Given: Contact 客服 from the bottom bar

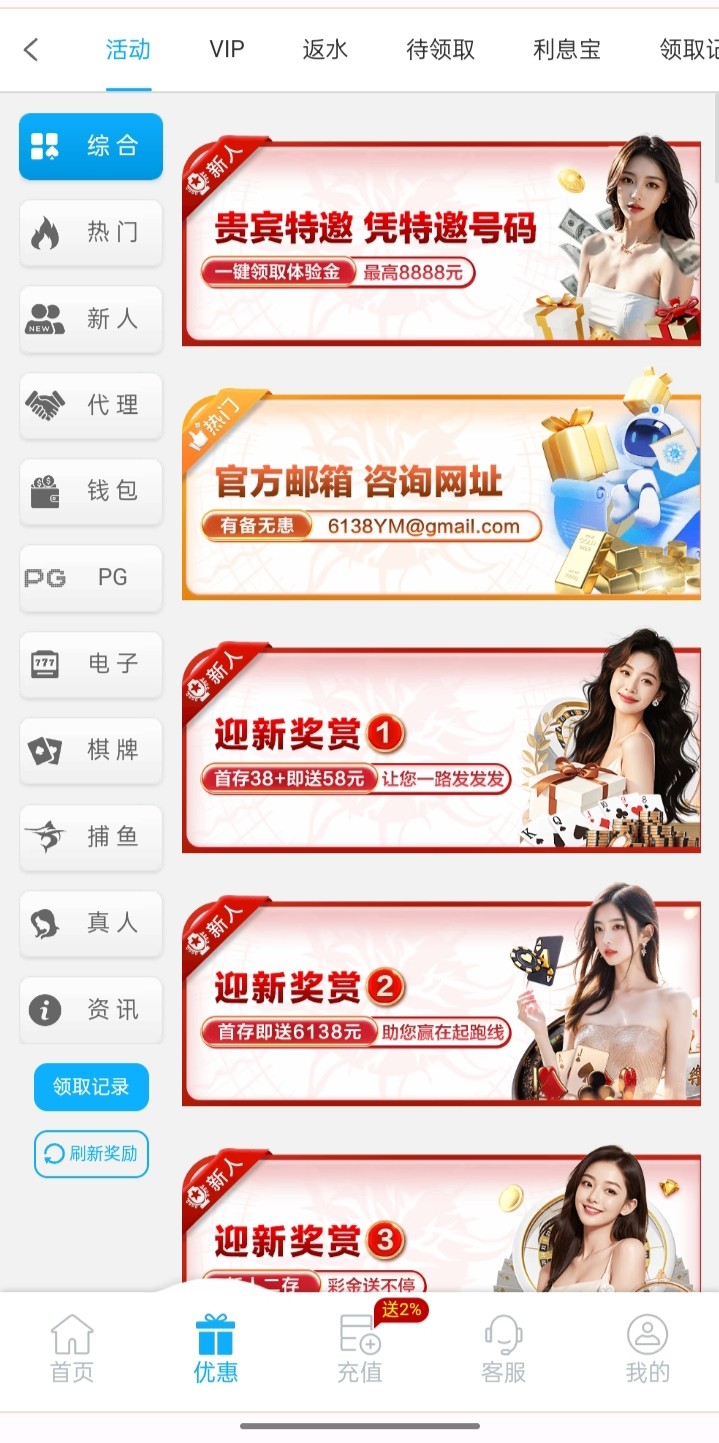Looking at the screenshot, I should (503, 1349).
